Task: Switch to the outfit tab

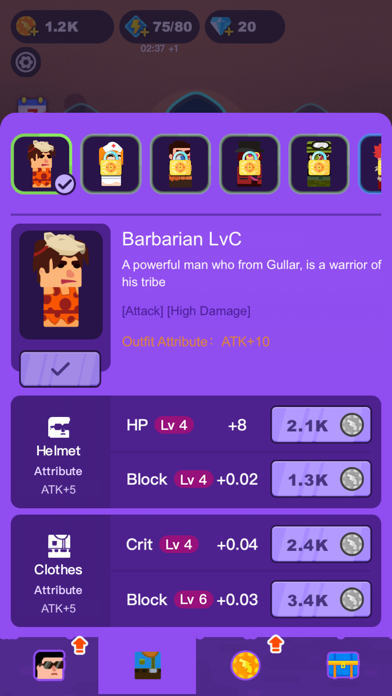Action: [x=147, y=665]
